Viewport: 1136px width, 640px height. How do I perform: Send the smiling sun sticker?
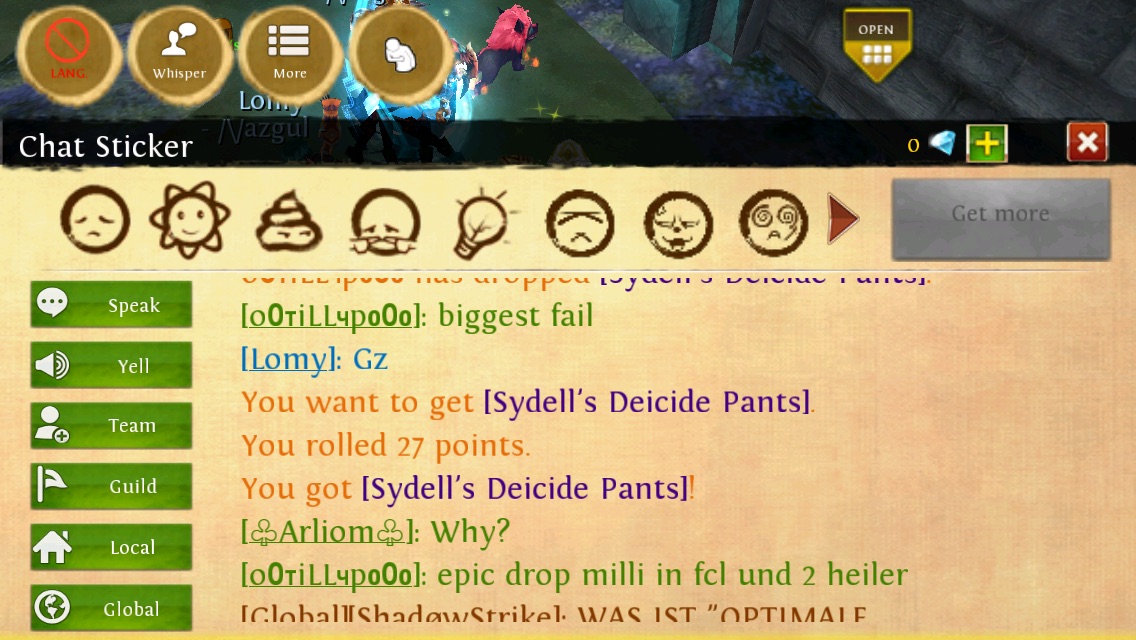click(190, 220)
